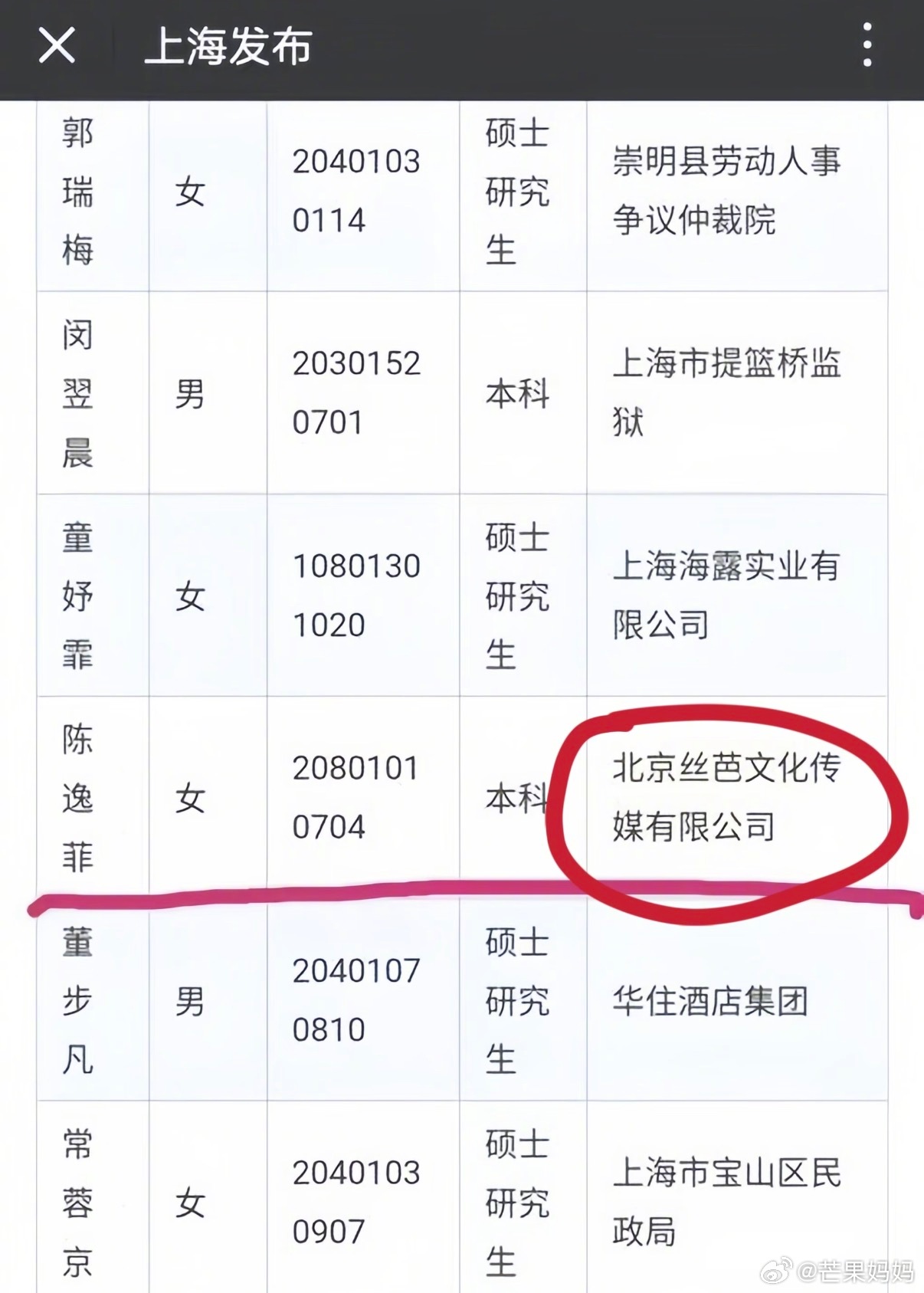Click the number 2080101 0704
Viewport: 924px width, 1293px height.
356,799
